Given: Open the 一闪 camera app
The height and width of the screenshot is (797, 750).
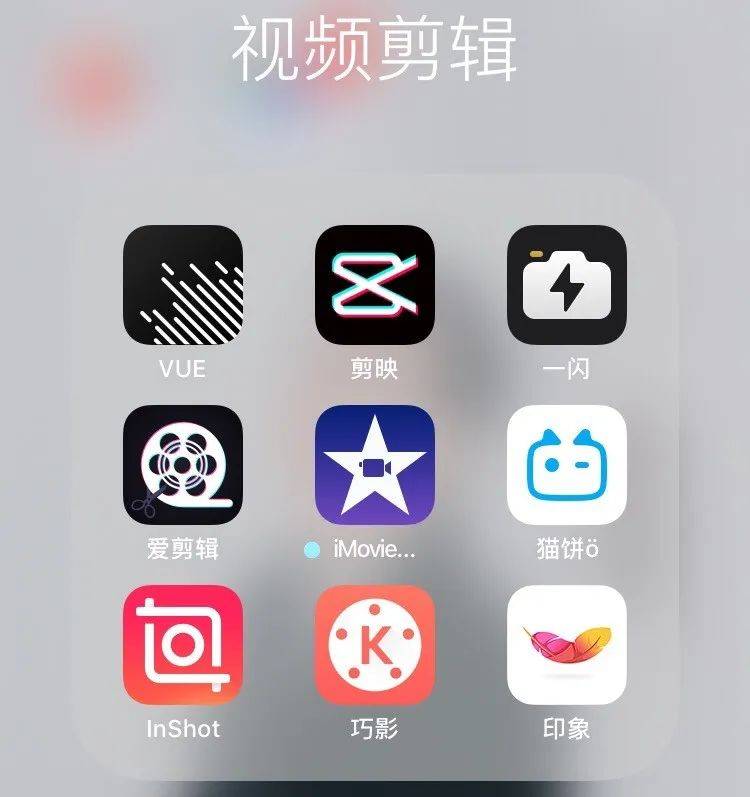Looking at the screenshot, I should tap(566, 285).
